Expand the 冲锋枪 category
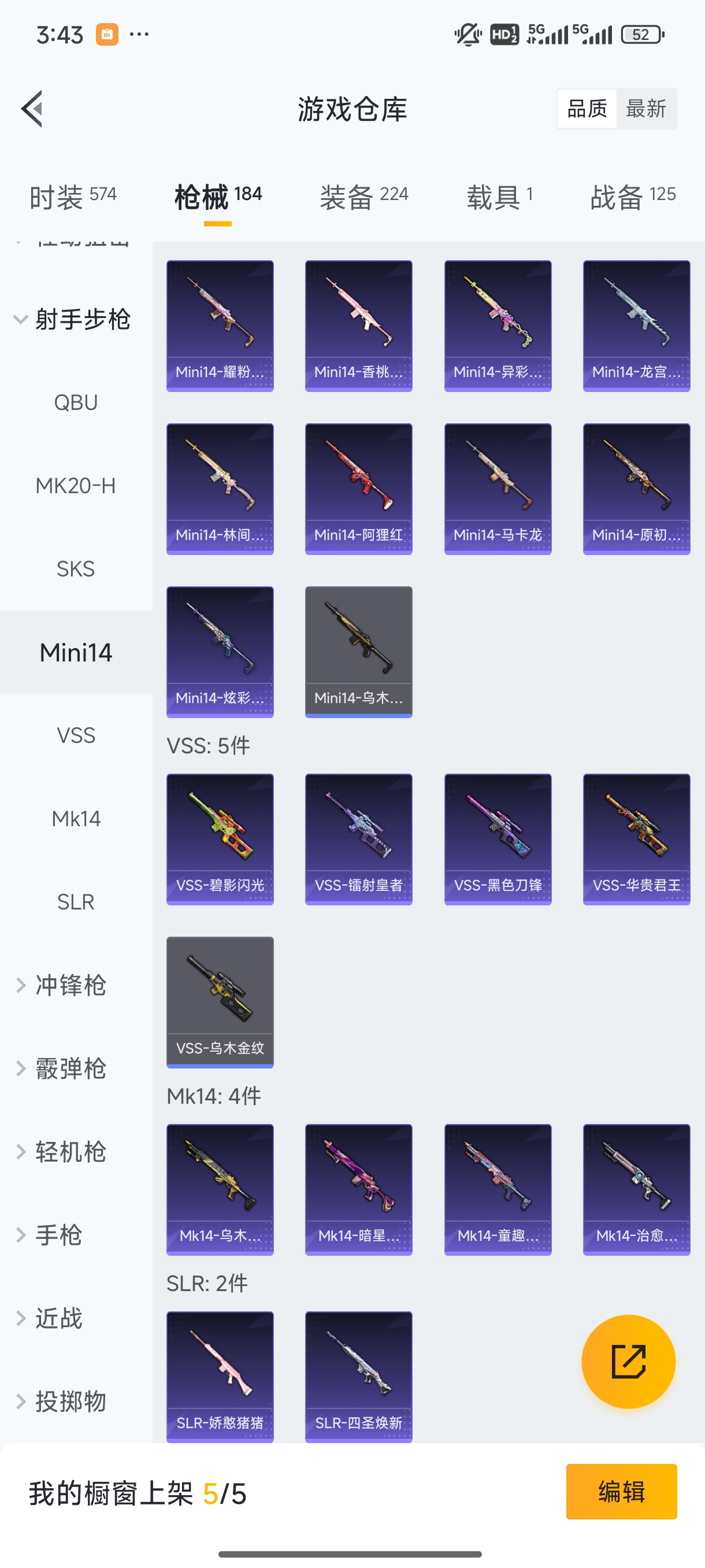Image resolution: width=705 pixels, height=1568 pixels. [70, 985]
